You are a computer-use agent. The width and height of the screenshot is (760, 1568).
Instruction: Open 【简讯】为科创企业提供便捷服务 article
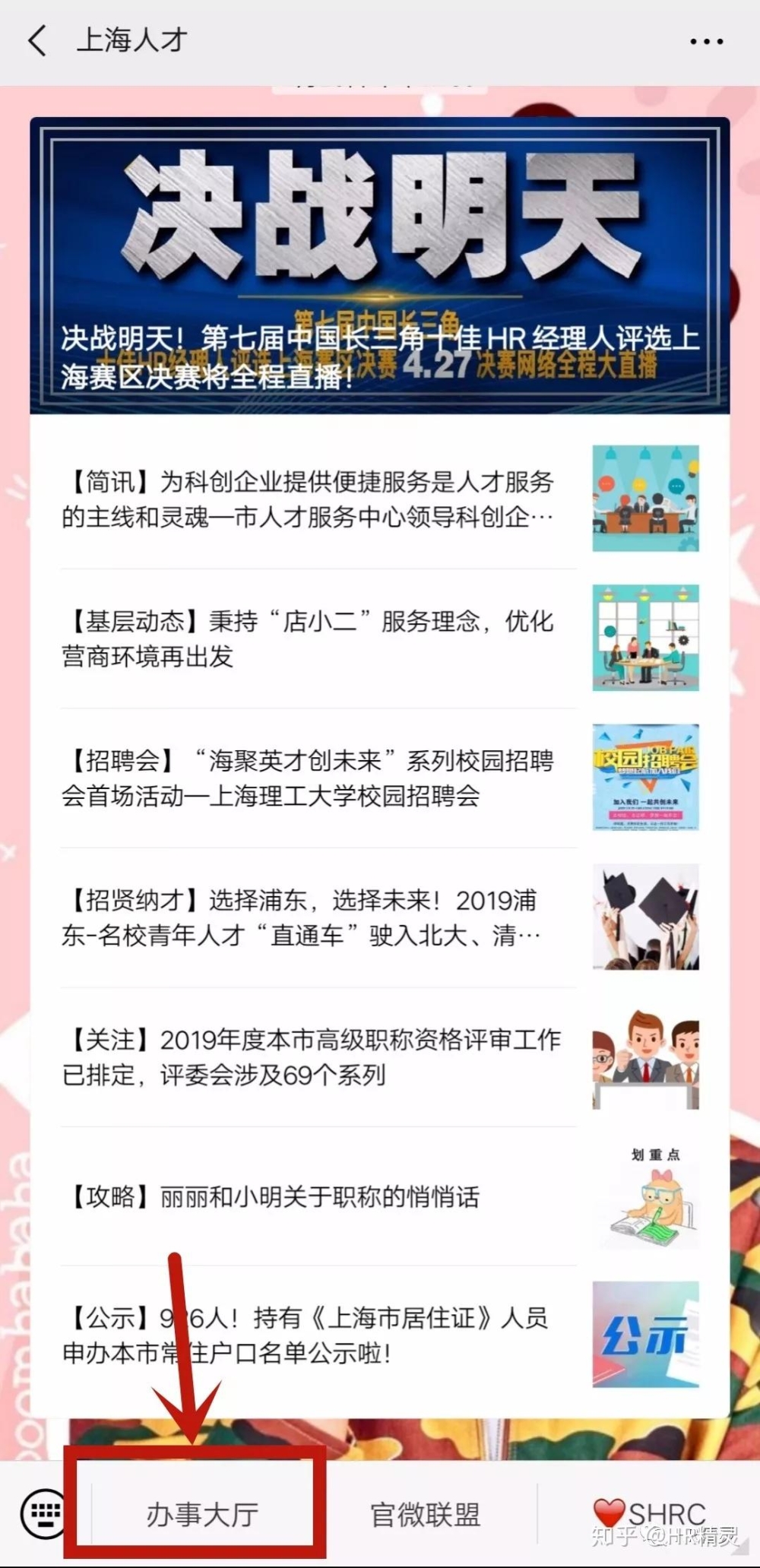[308, 499]
